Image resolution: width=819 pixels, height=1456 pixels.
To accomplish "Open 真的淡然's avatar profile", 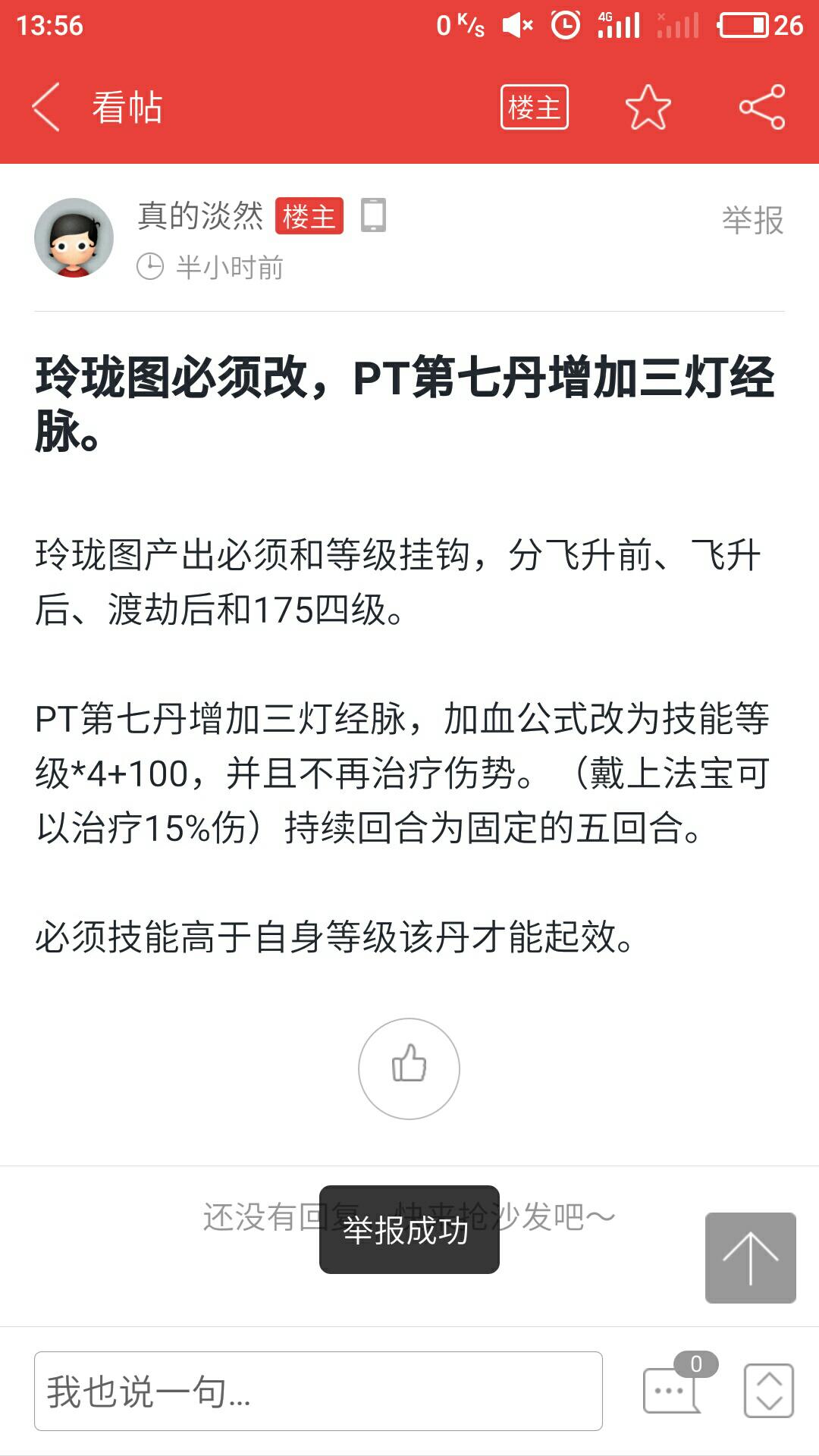I will (x=74, y=237).
